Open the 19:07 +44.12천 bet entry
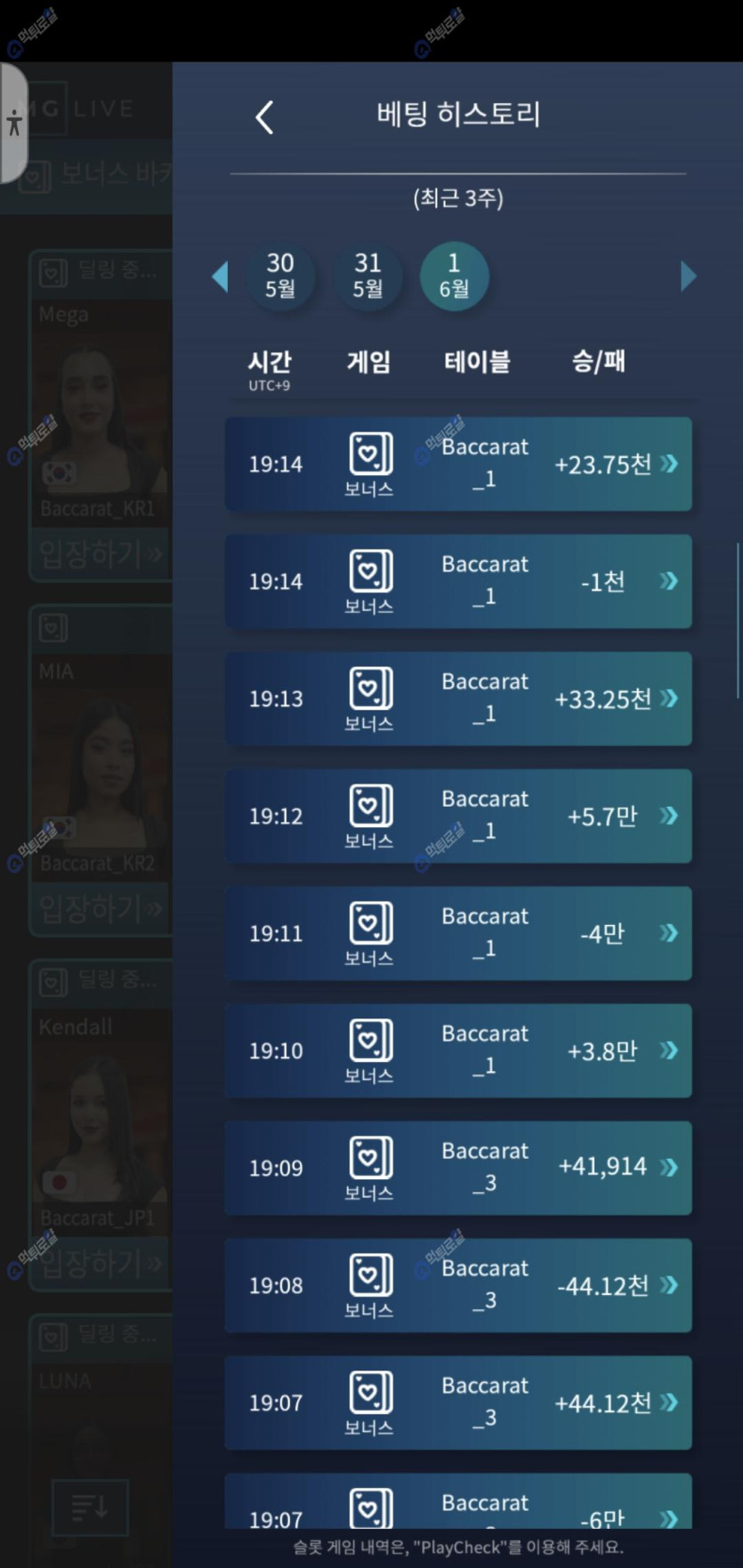The height and width of the screenshot is (1568, 743). click(x=458, y=1403)
